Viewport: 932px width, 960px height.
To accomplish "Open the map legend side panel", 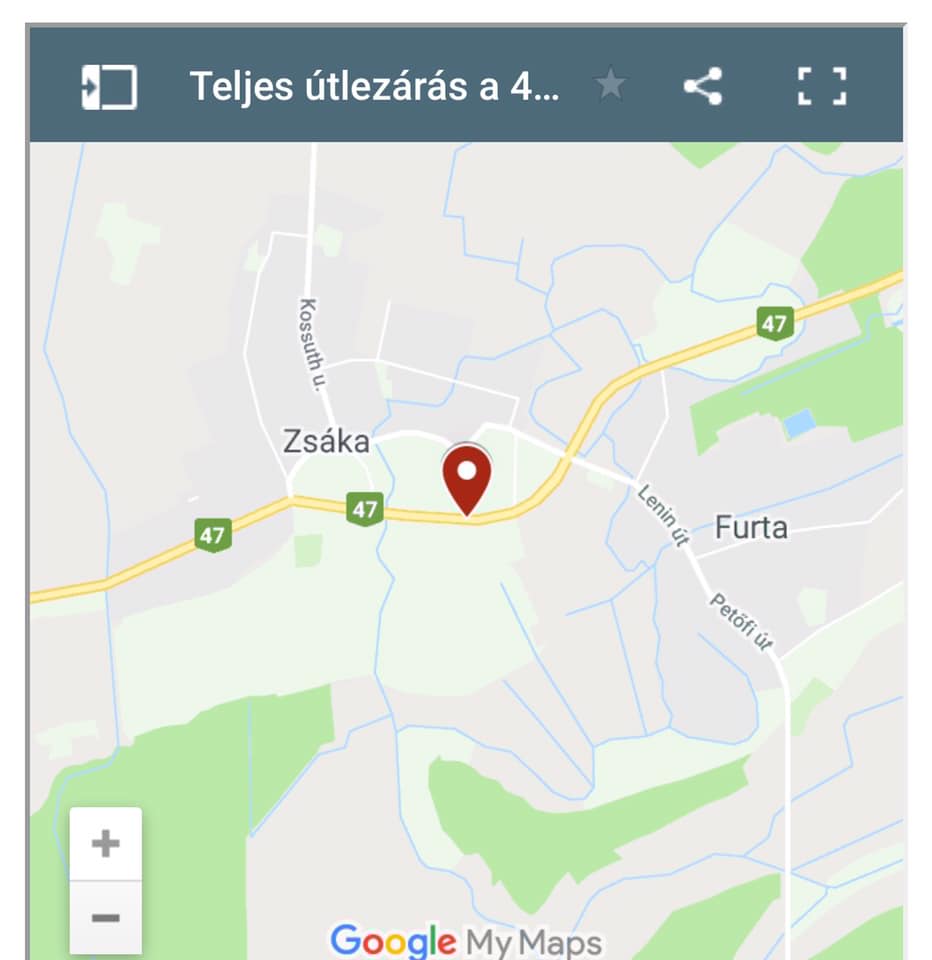I will [108, 87].
